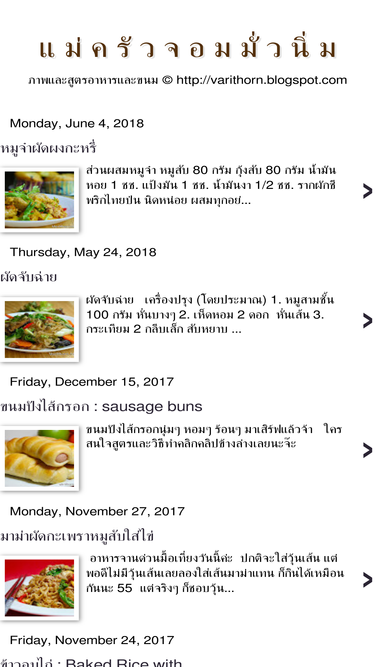Open the sausage buns post title
Screen dimensions: 375x667
[101, 407]
